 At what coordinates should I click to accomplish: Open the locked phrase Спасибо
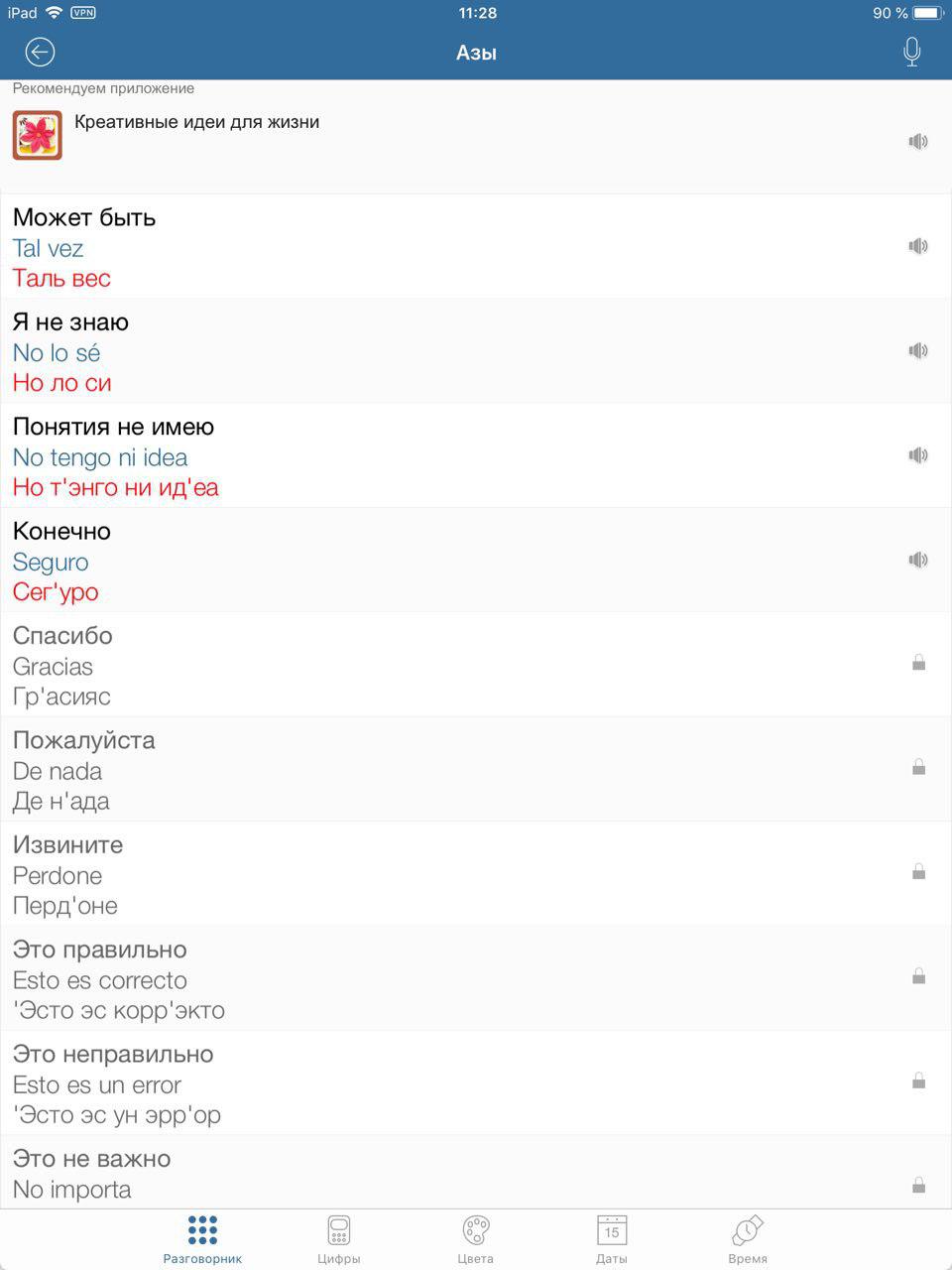[397, 665]
